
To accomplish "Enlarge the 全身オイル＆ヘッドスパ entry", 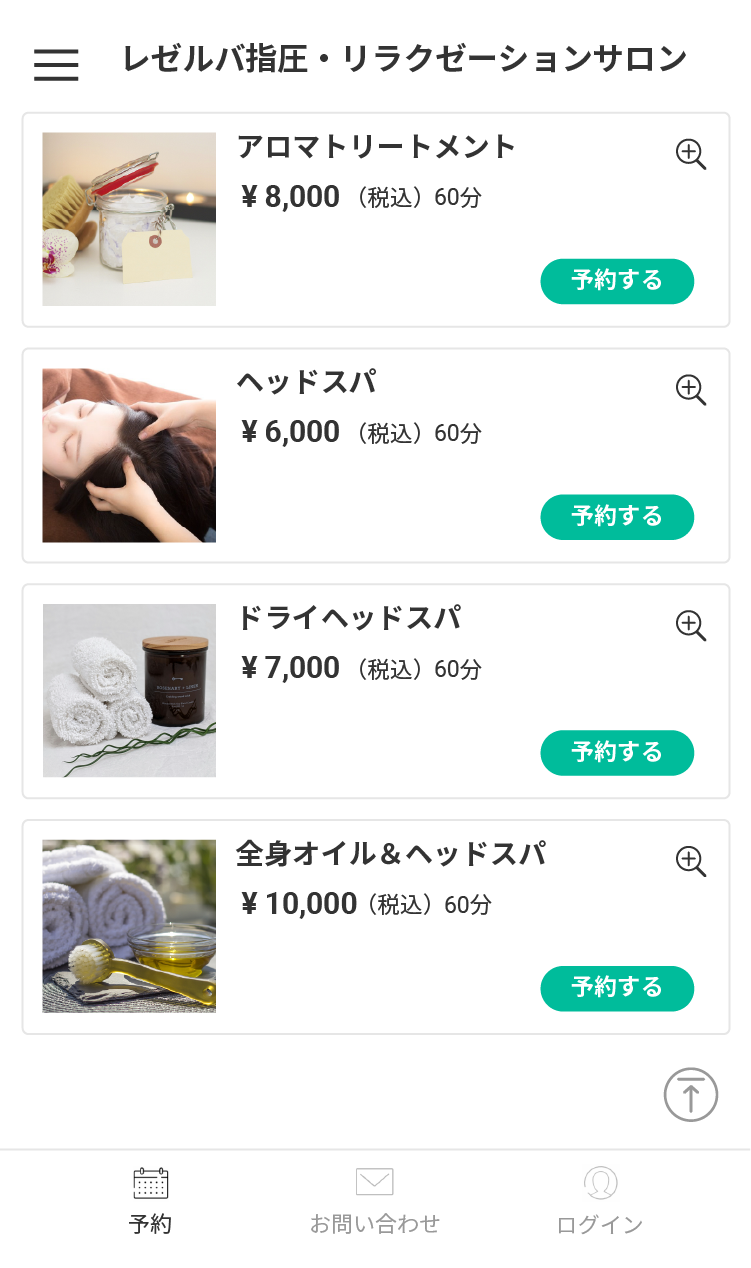I will (x=691, y=861).
